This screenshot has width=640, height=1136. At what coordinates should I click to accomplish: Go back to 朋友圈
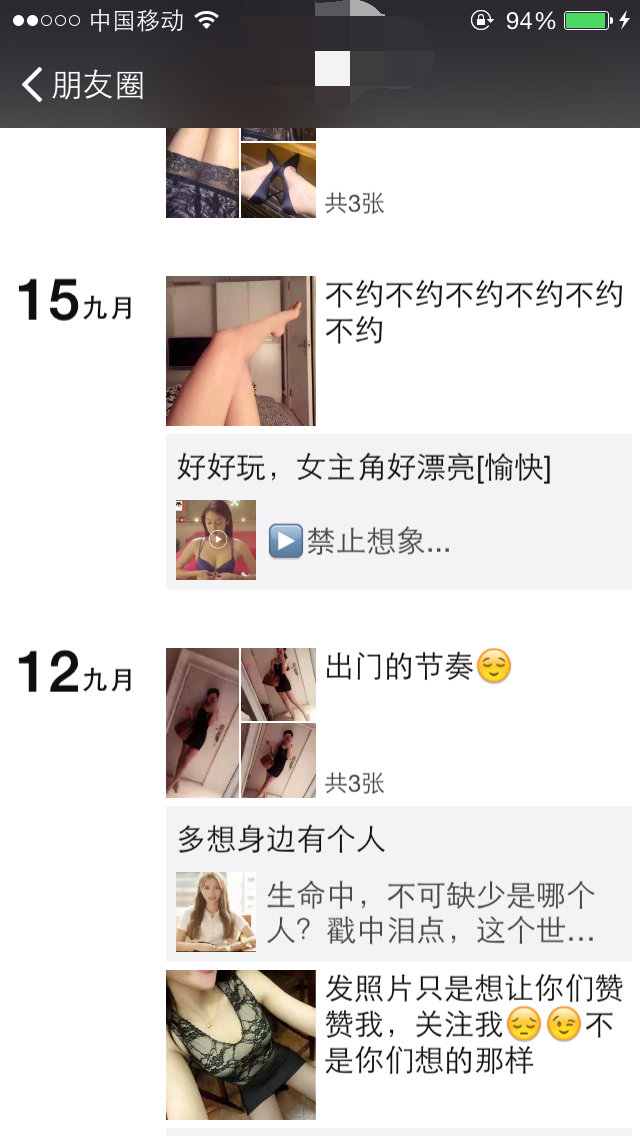[x=83, y=85]
